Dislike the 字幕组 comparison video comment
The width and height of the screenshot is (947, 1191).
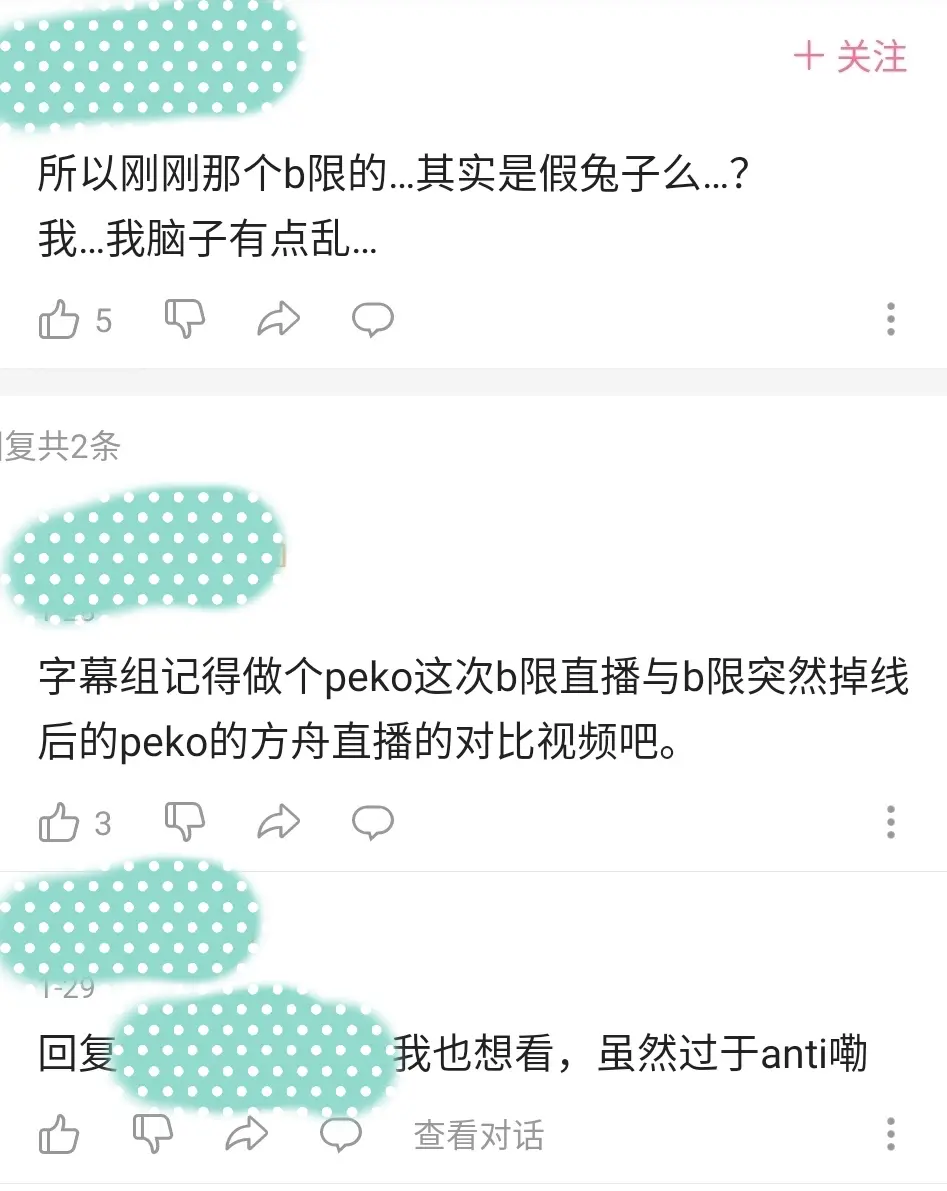click(x=185, y=822)
